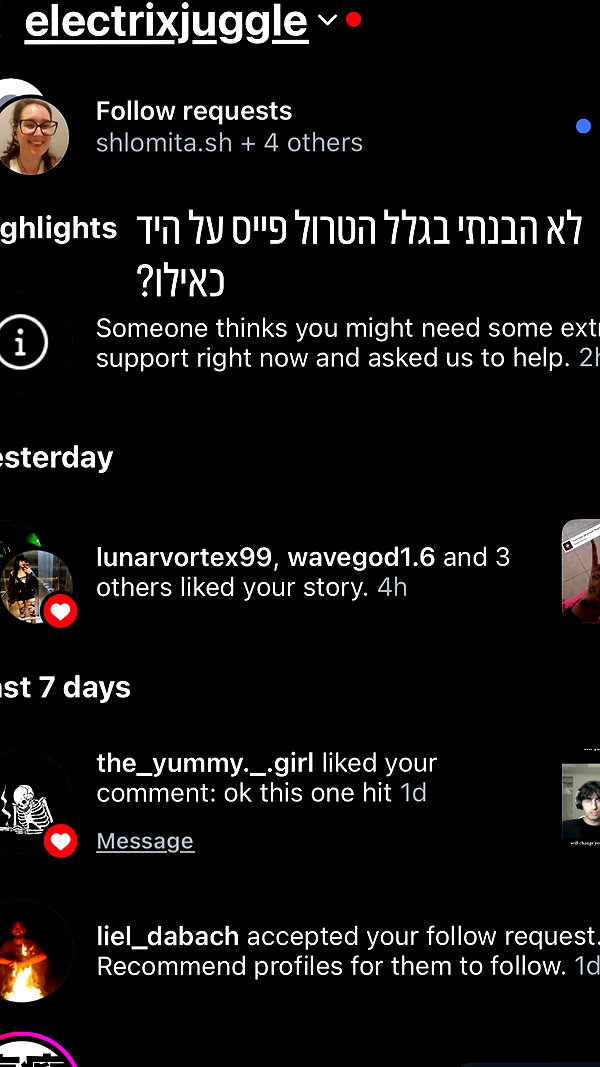600x1067 pixels.
Task: Open lunarvortex99 story likes notification
Action: pos(300,572)
